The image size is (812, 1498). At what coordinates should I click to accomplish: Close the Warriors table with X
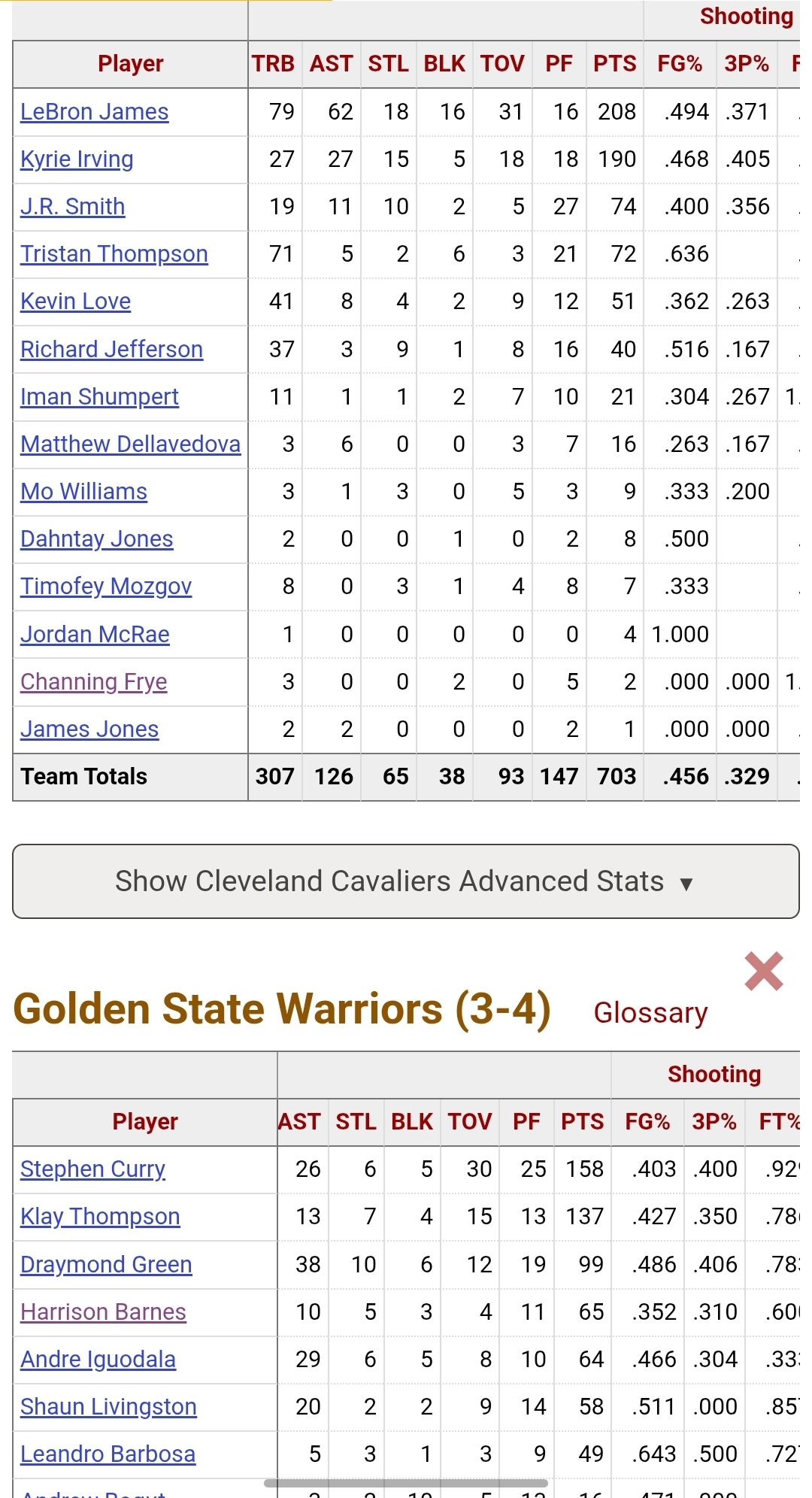pyautogui.click(x=764, y=971)
